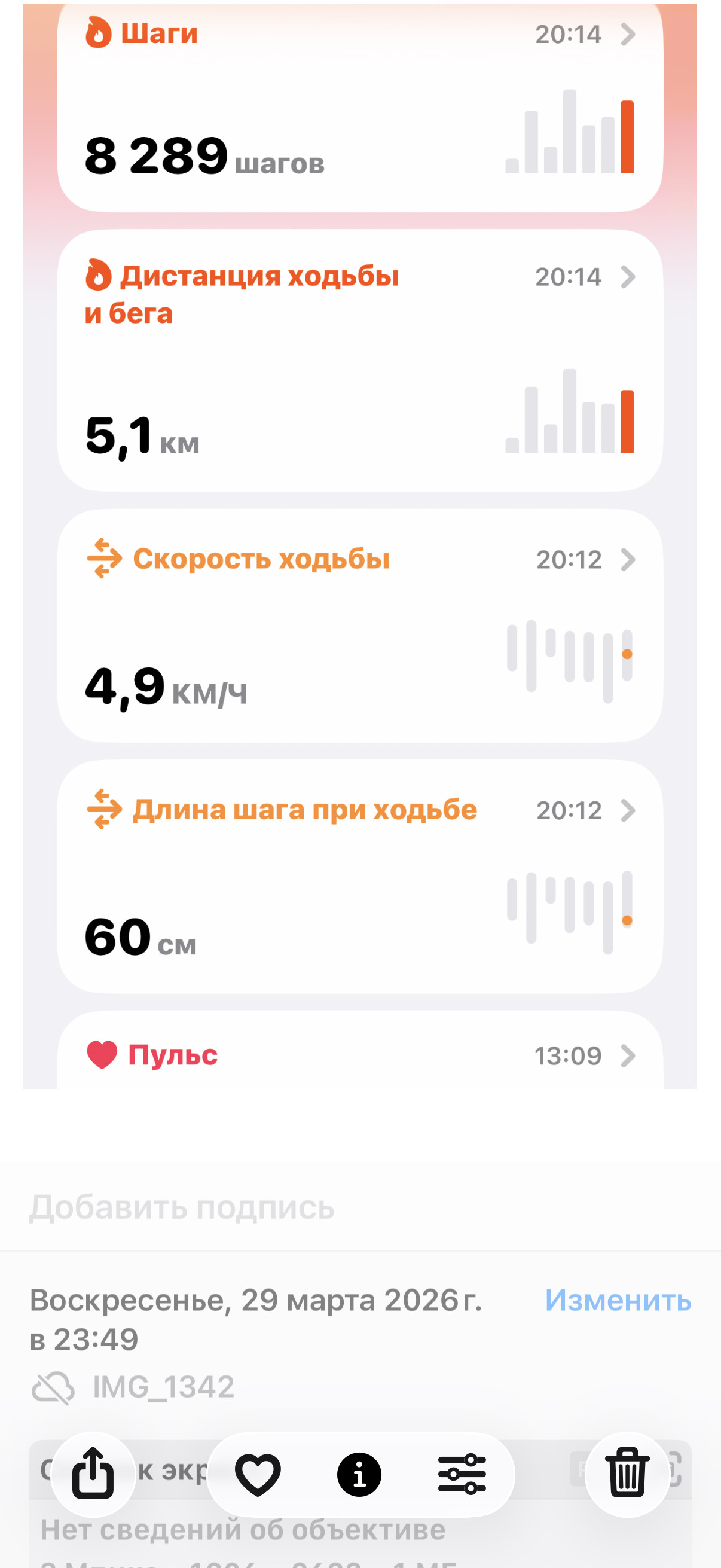Tap the Добавить подпись caption field
The width and height of the screenshot is (721, 1568).
(x=360, y=1206)
